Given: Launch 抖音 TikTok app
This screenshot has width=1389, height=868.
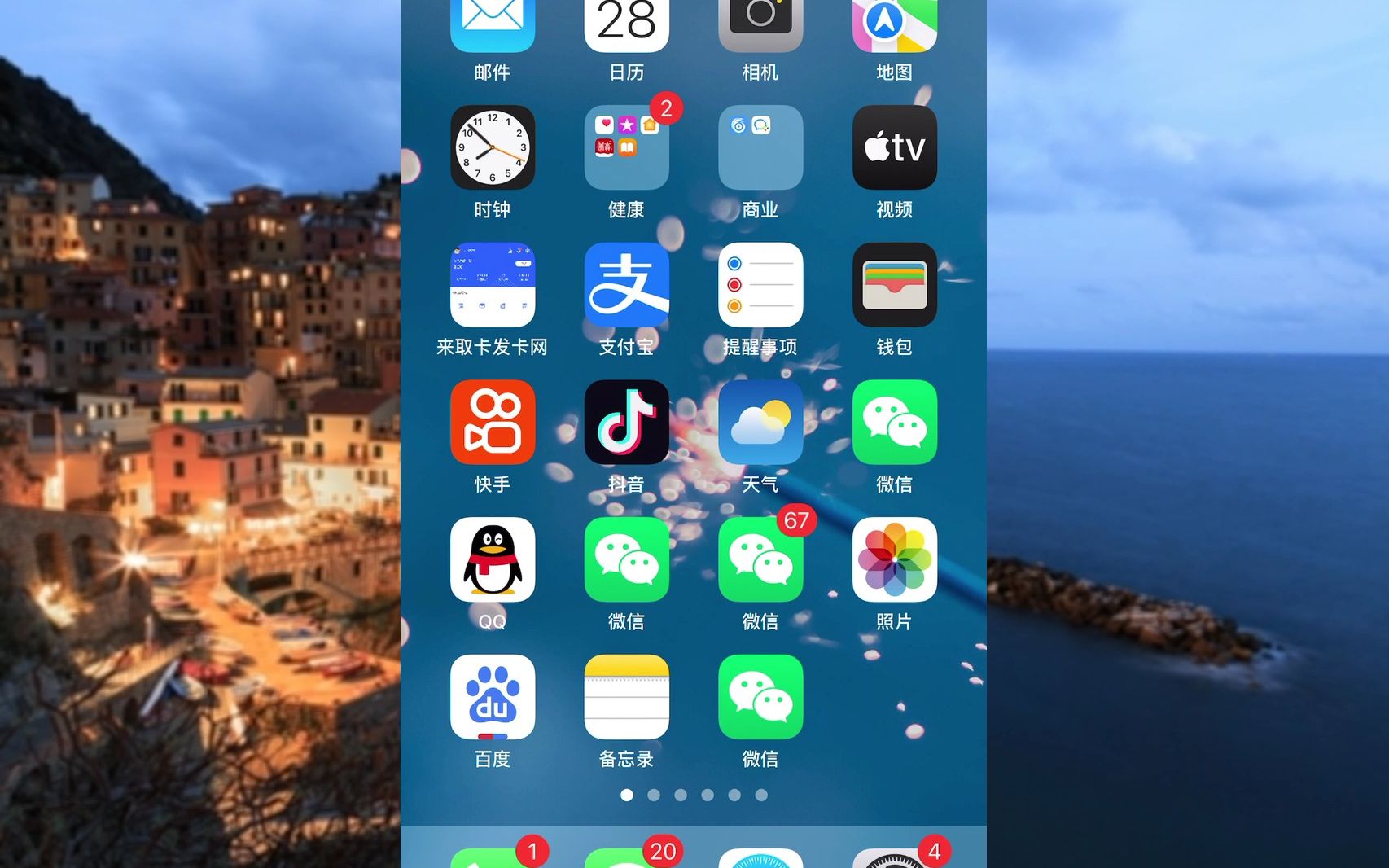Looking at the screenshot, I should (626, 422).
